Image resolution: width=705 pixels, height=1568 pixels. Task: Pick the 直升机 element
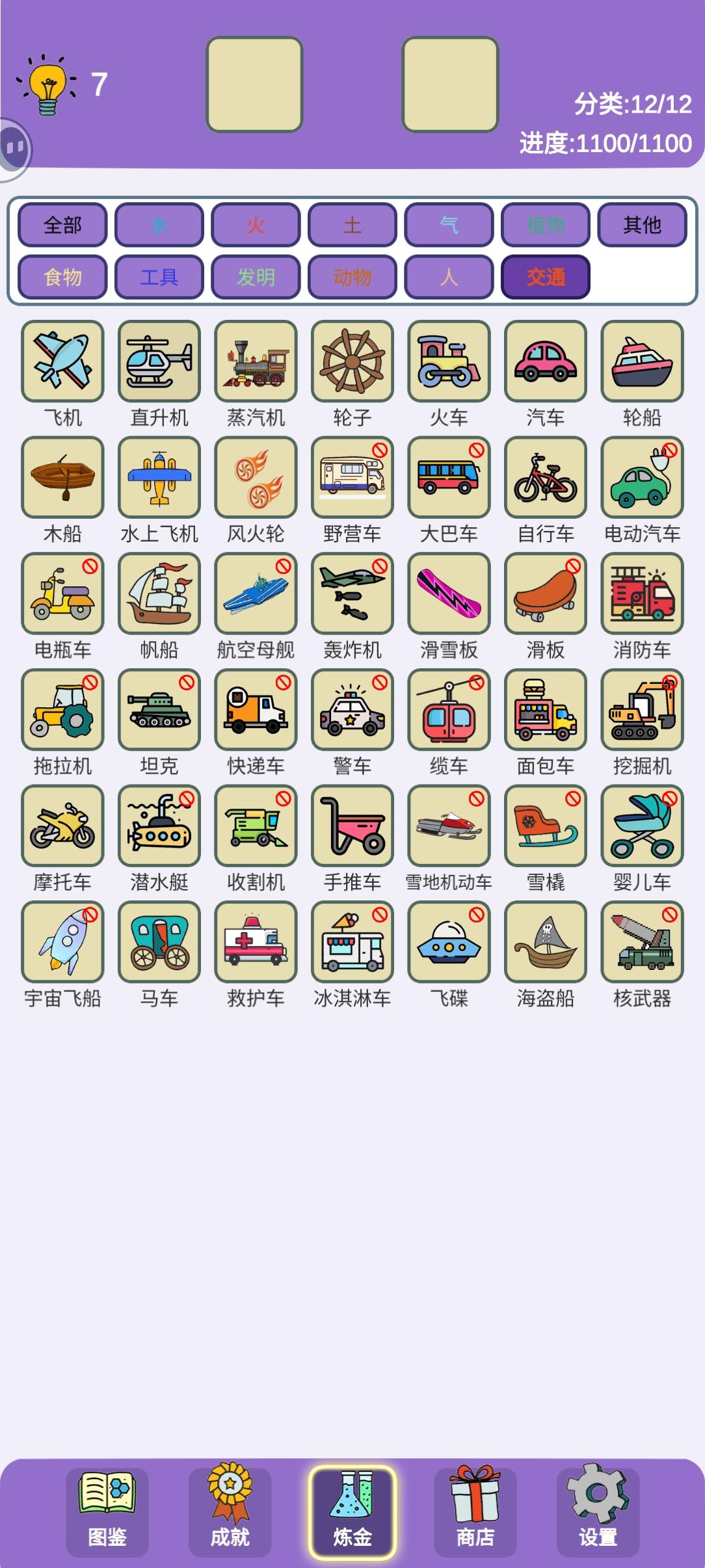coord(159,361)
